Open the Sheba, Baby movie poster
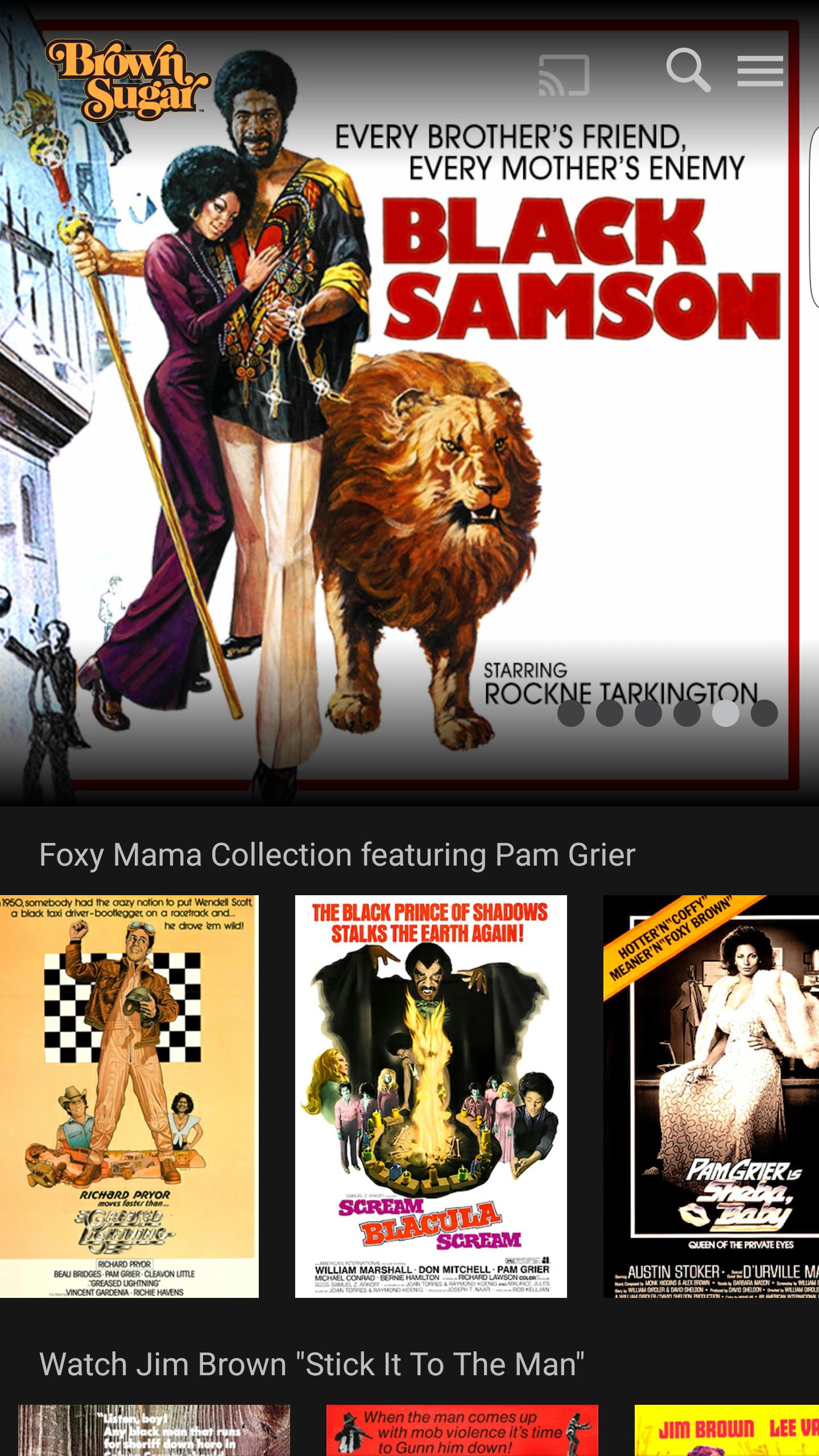 click(711, 1097)
